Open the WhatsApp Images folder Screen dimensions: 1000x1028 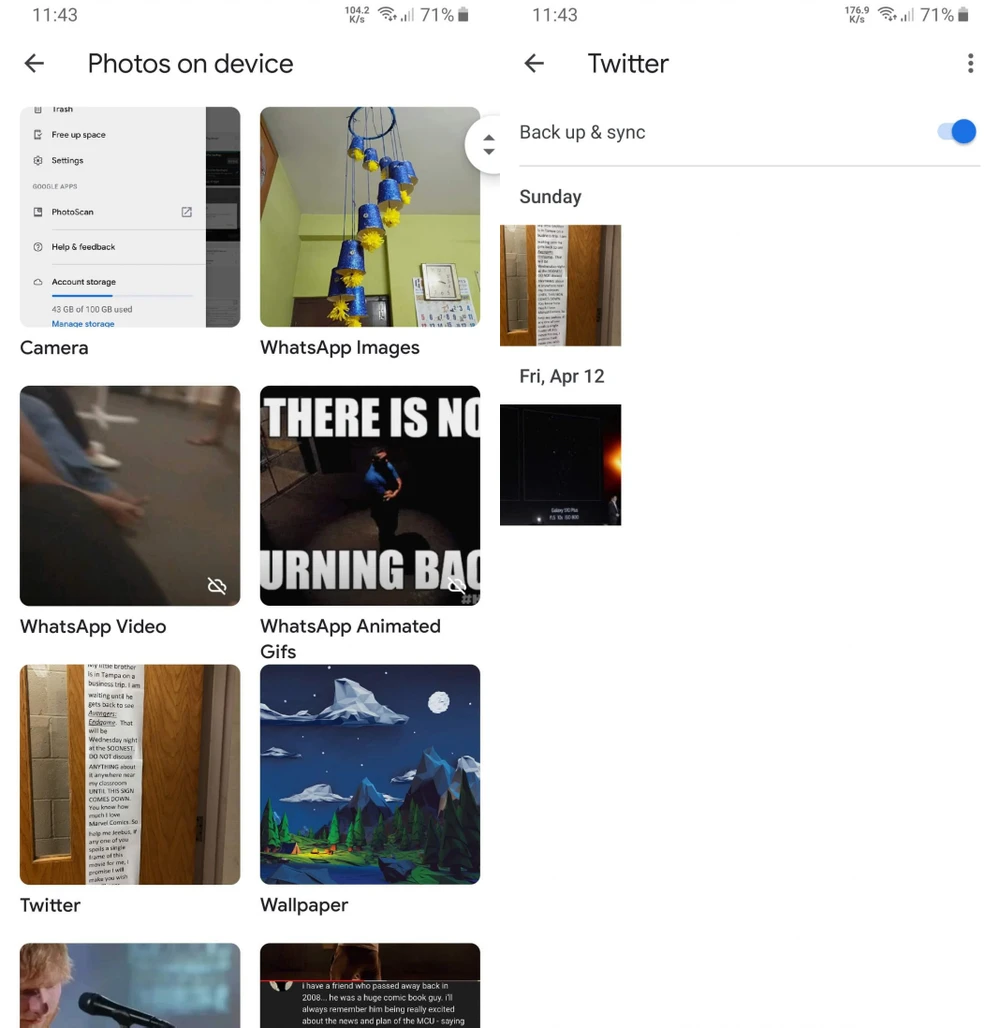pyautogui.click(x=369, y=217)
